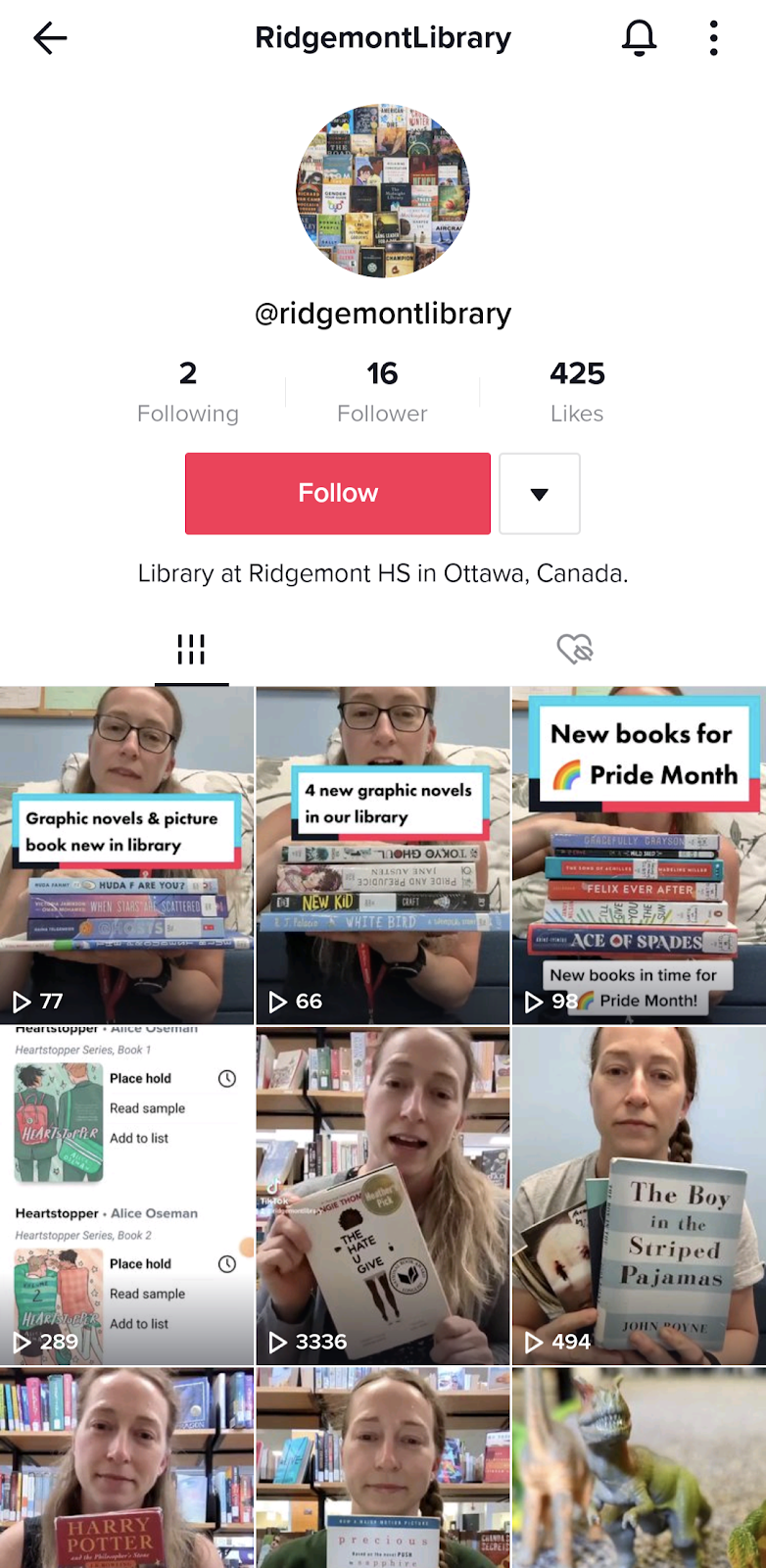Switch to the liked videos tab

pyautogui.click(x=575, y=649)
